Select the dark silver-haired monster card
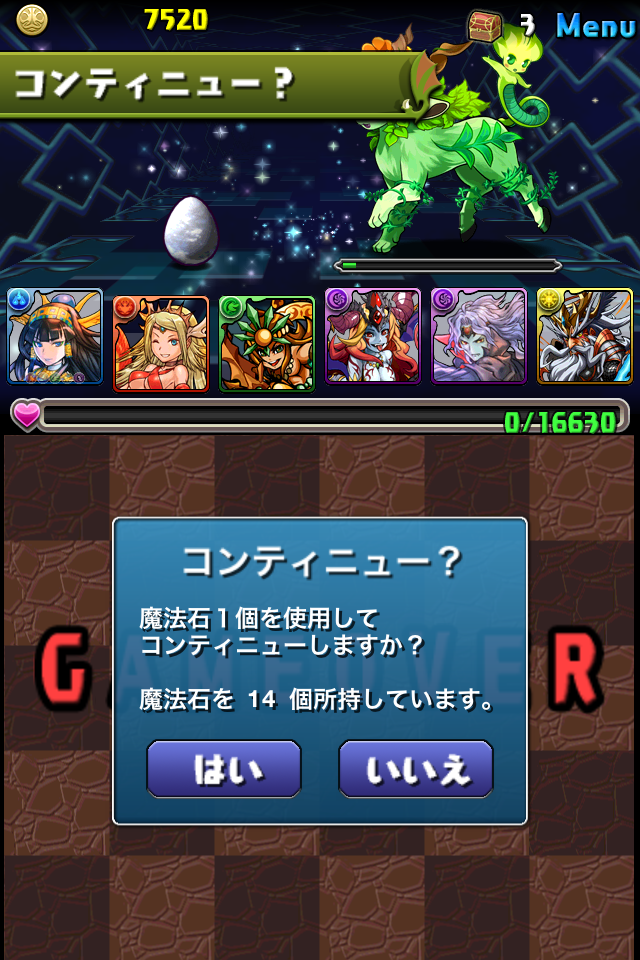This screenshot has height=960, width=640. coord(479,337)
